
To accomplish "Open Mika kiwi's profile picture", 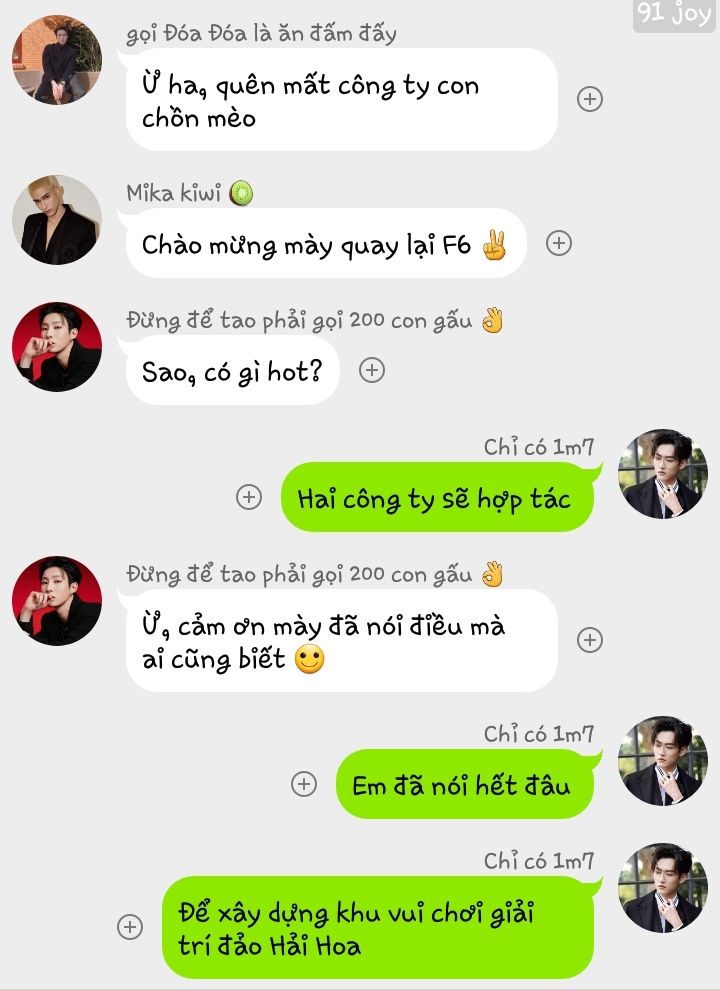I will [56, 220].
